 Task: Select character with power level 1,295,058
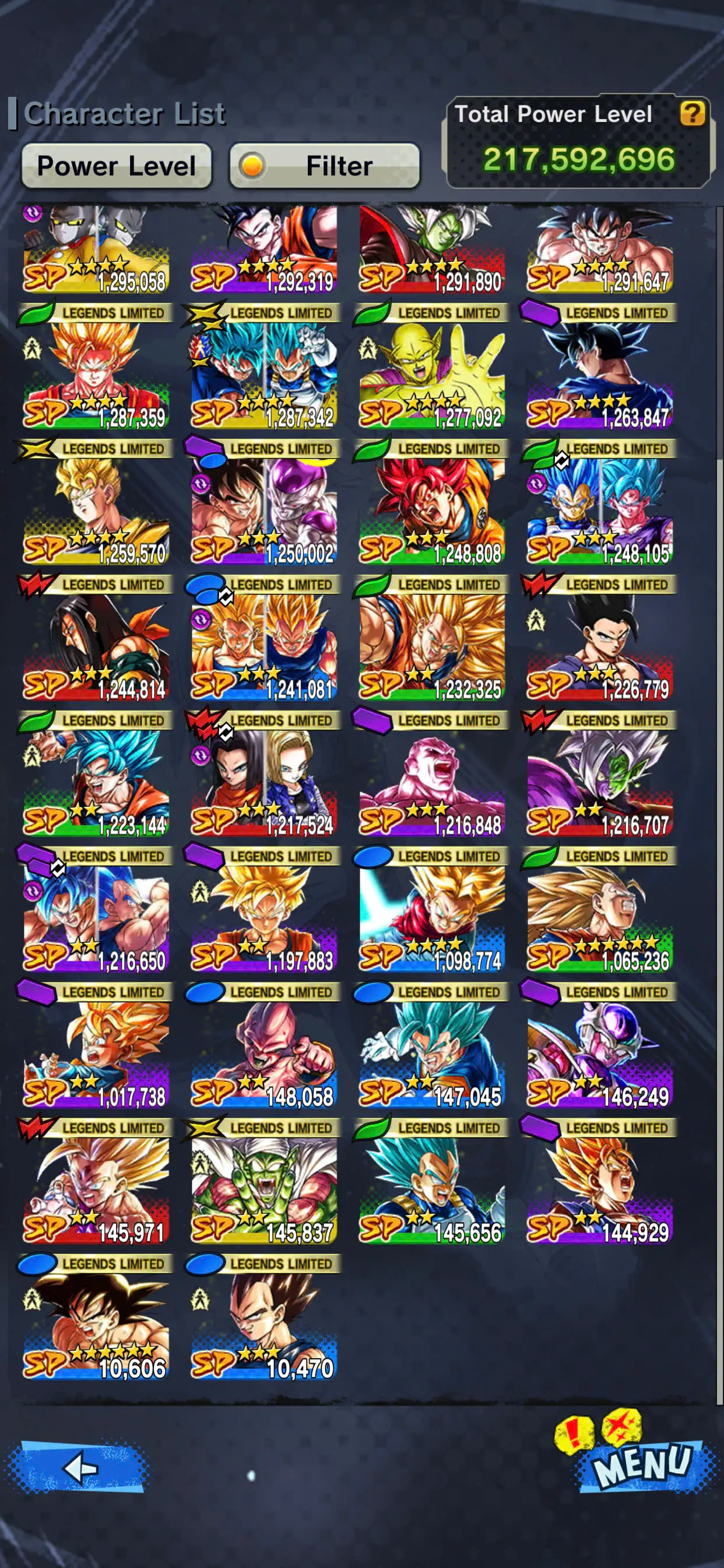pos(96,250)
